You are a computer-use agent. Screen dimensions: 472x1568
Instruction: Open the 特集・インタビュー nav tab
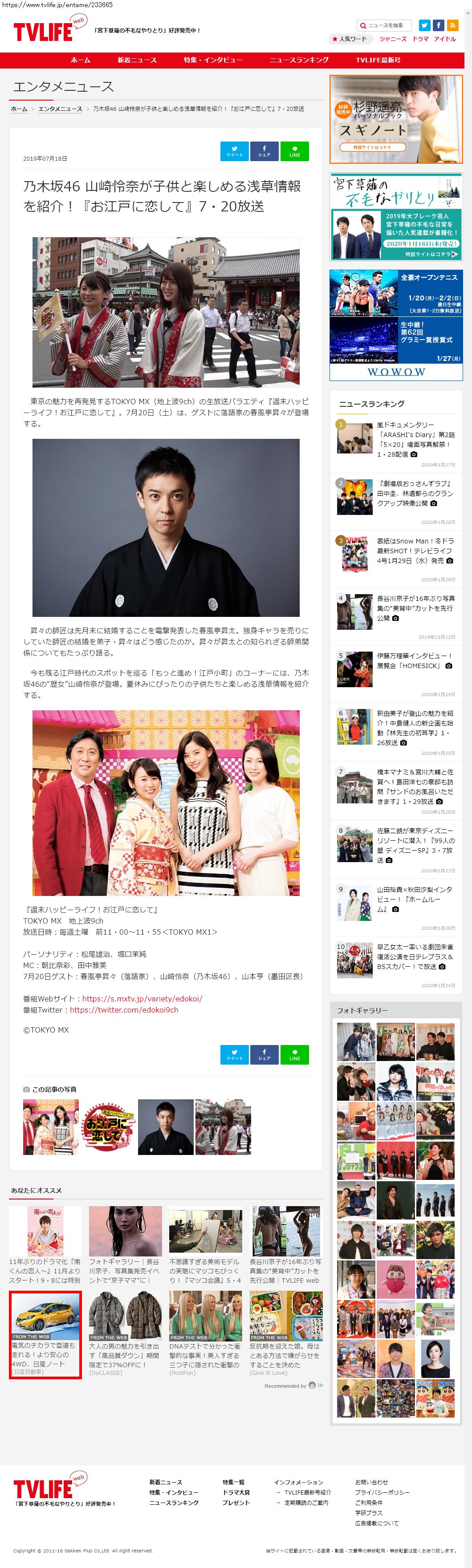[x=213, y=60]
